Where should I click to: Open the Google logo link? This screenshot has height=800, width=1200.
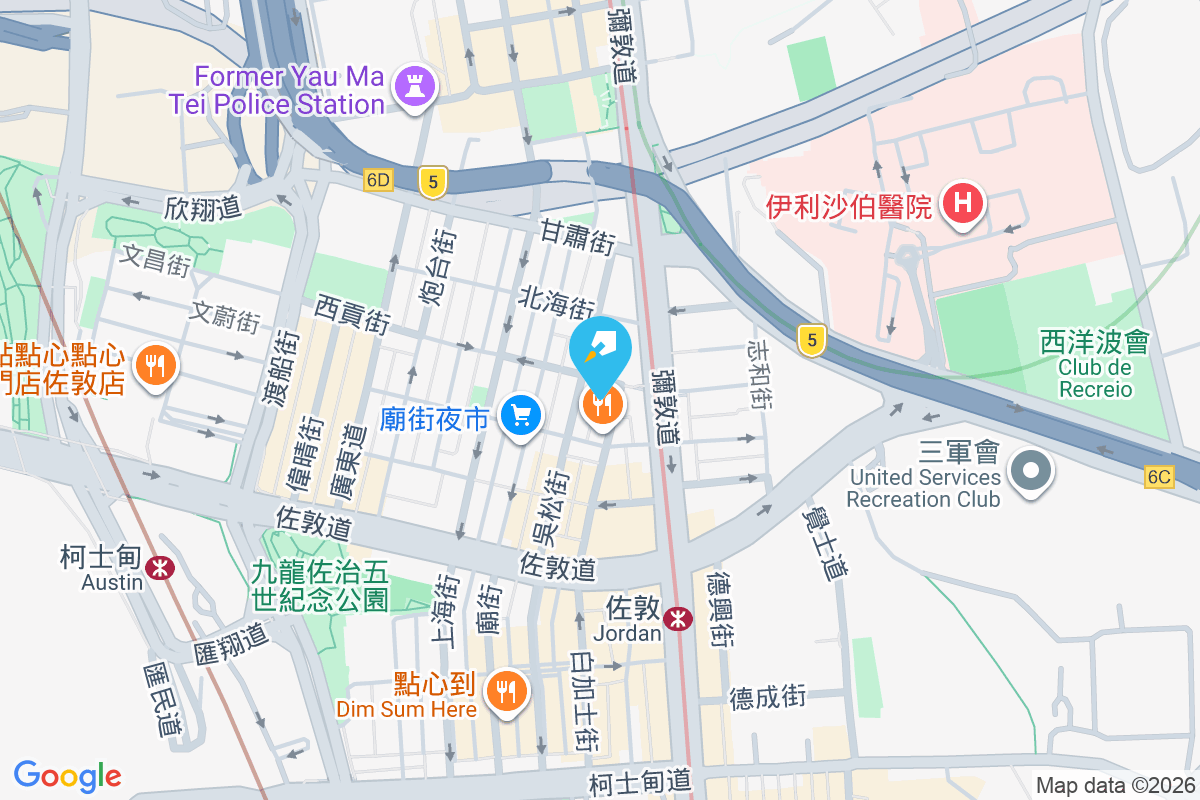pyautogui.click(x=68, y=776)
